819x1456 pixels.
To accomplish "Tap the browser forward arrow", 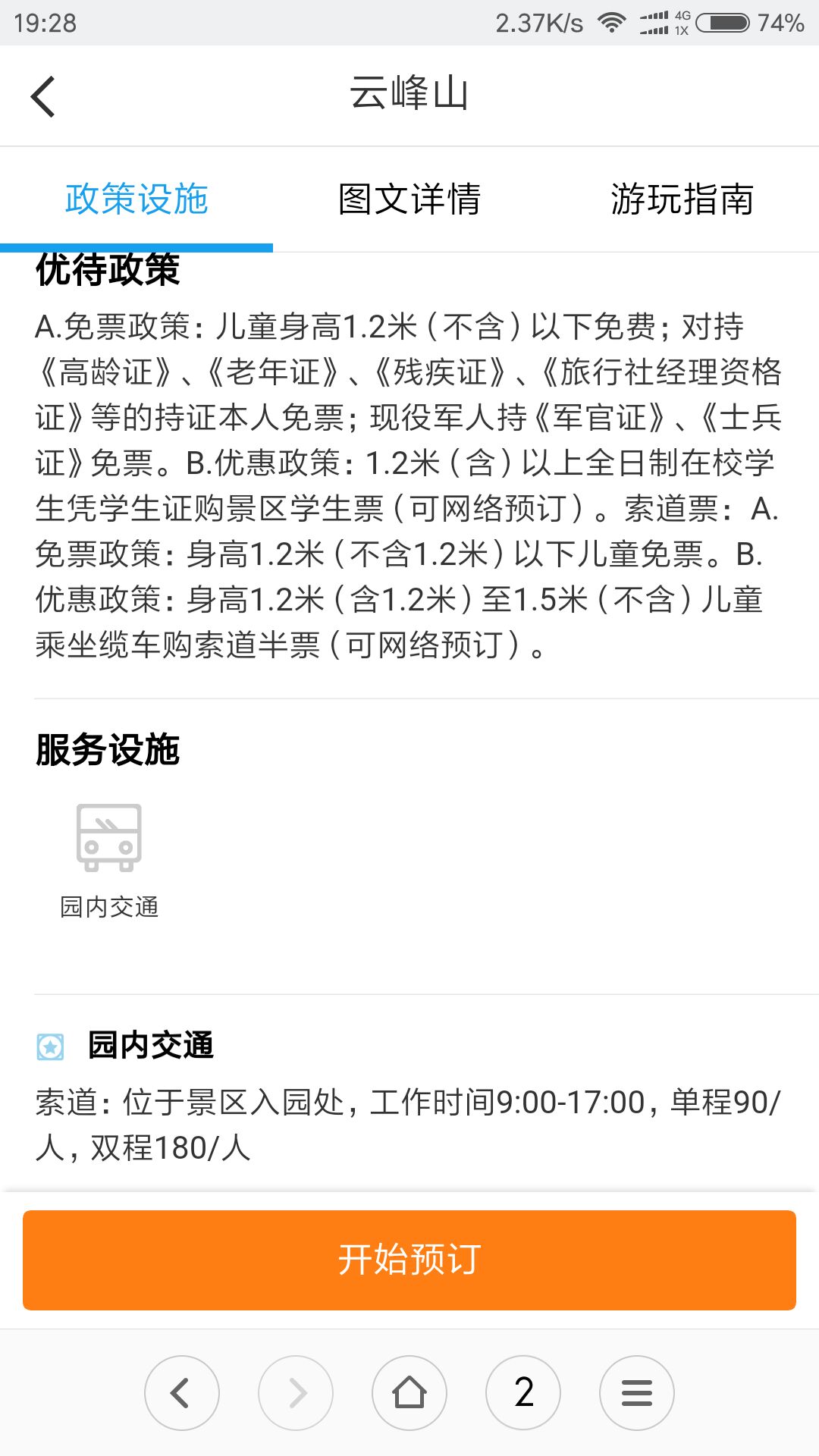I will pyautogui.click(x=296, y=1393).
